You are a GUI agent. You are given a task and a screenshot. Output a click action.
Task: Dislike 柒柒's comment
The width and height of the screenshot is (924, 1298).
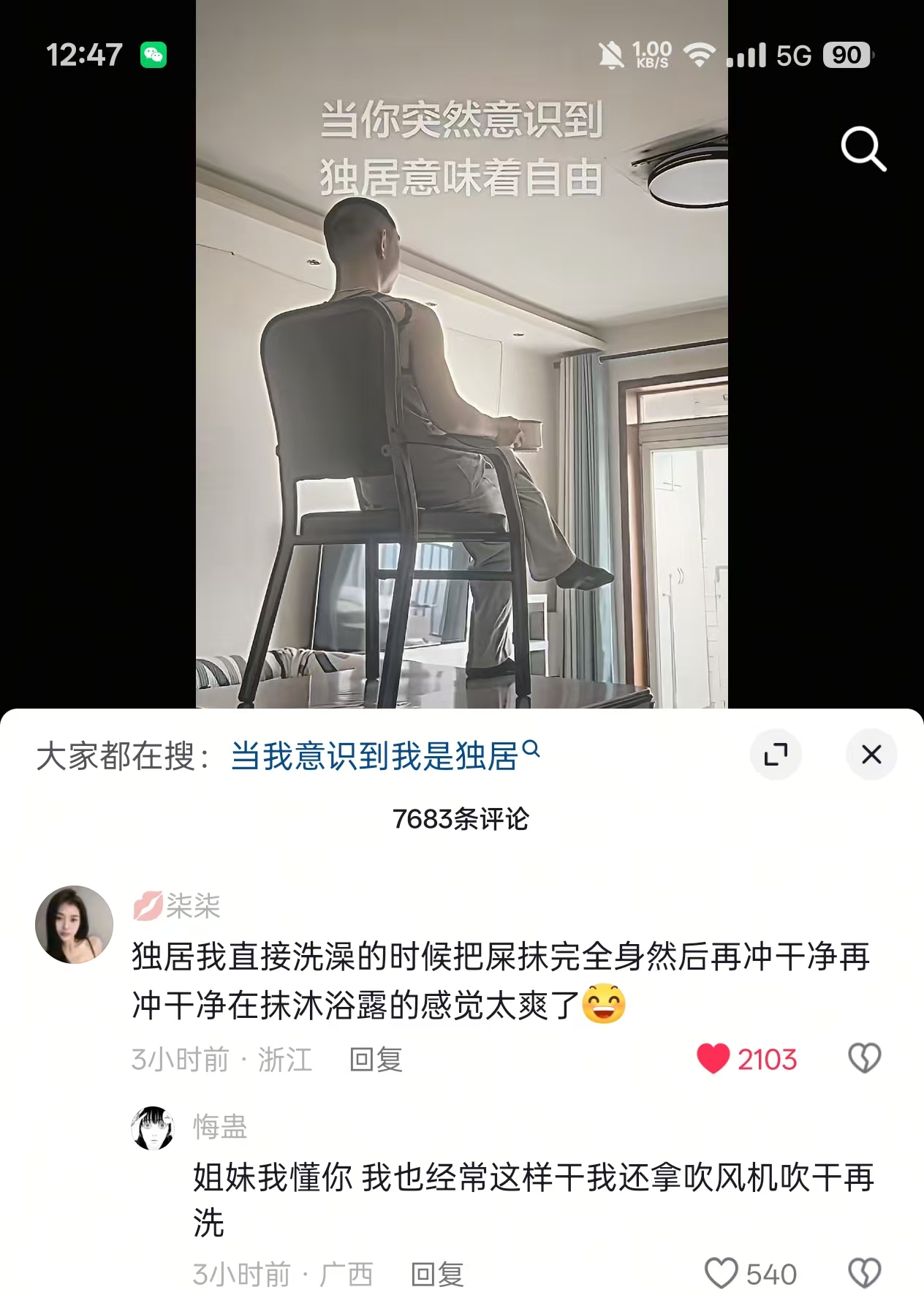[864, 1058]
